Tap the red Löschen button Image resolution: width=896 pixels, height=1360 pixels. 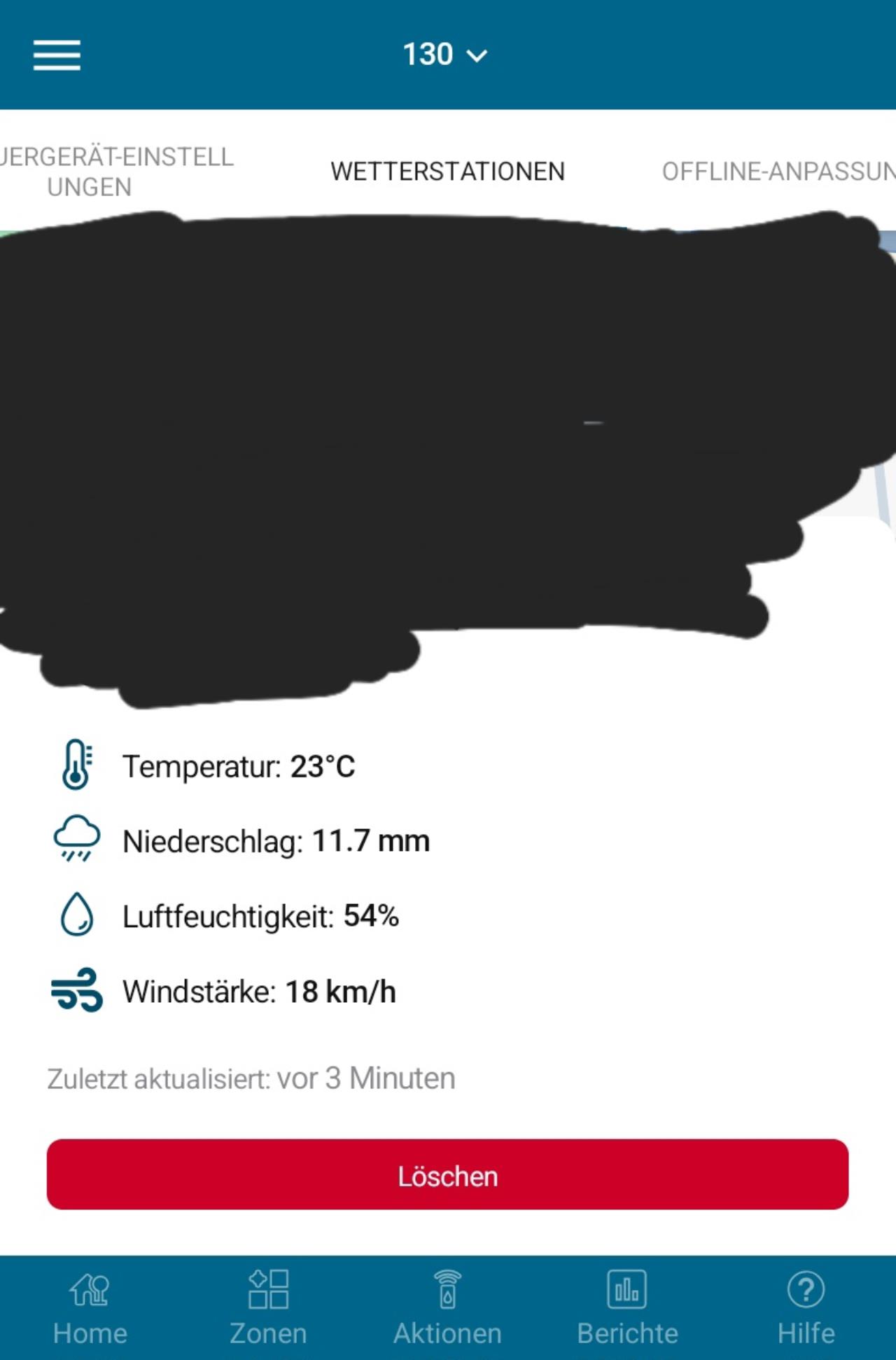point(447,1174)
